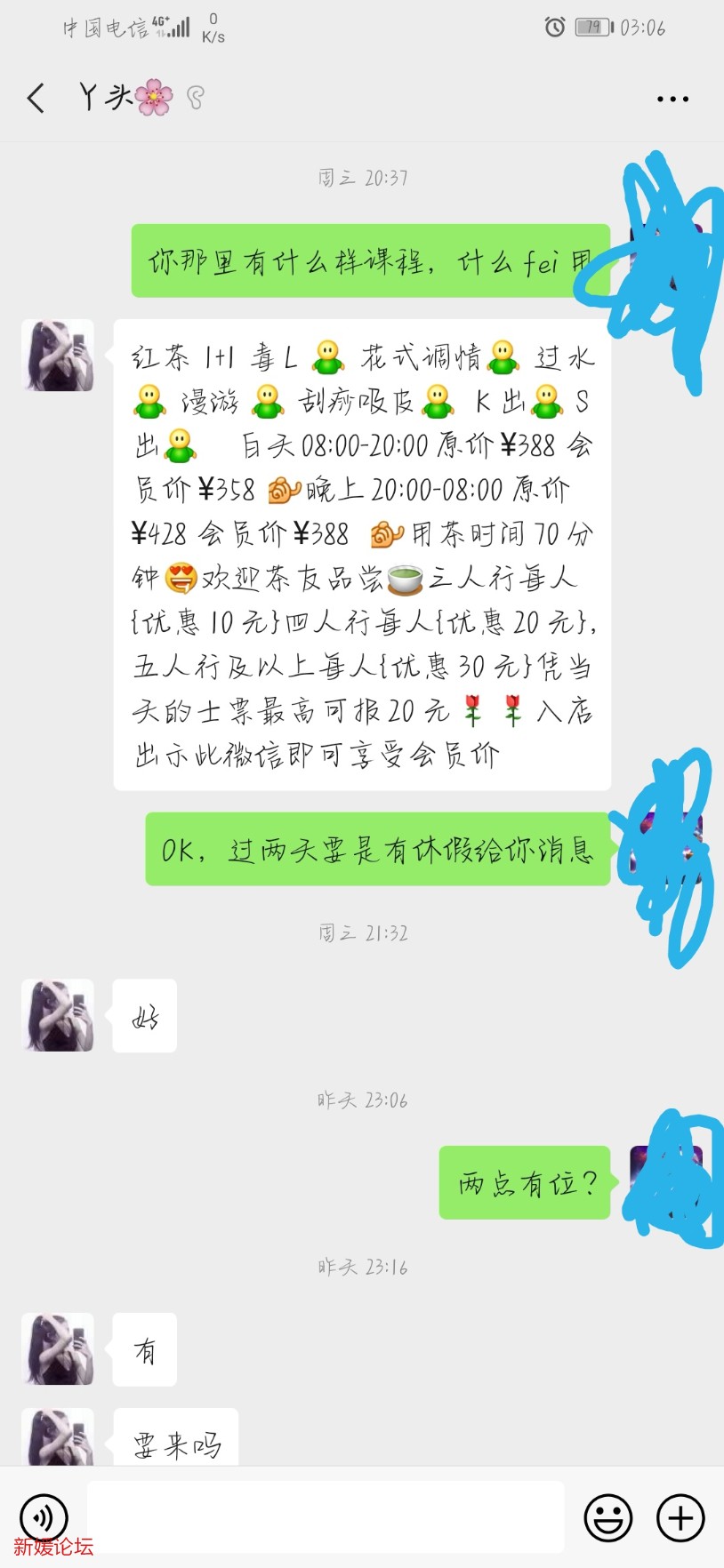
Task: Go back to the chat list
Action: (36, 98)
